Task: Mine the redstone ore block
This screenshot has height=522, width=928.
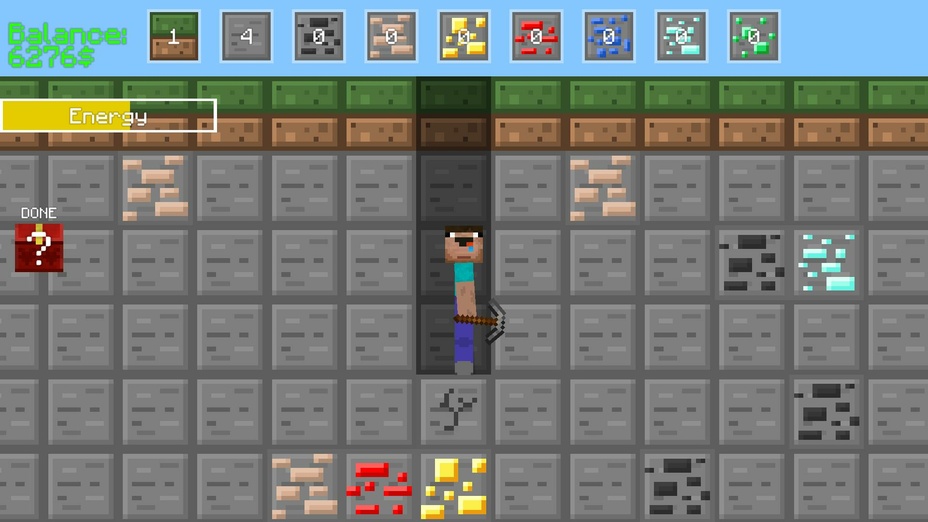Action: [x=379, y=486]
